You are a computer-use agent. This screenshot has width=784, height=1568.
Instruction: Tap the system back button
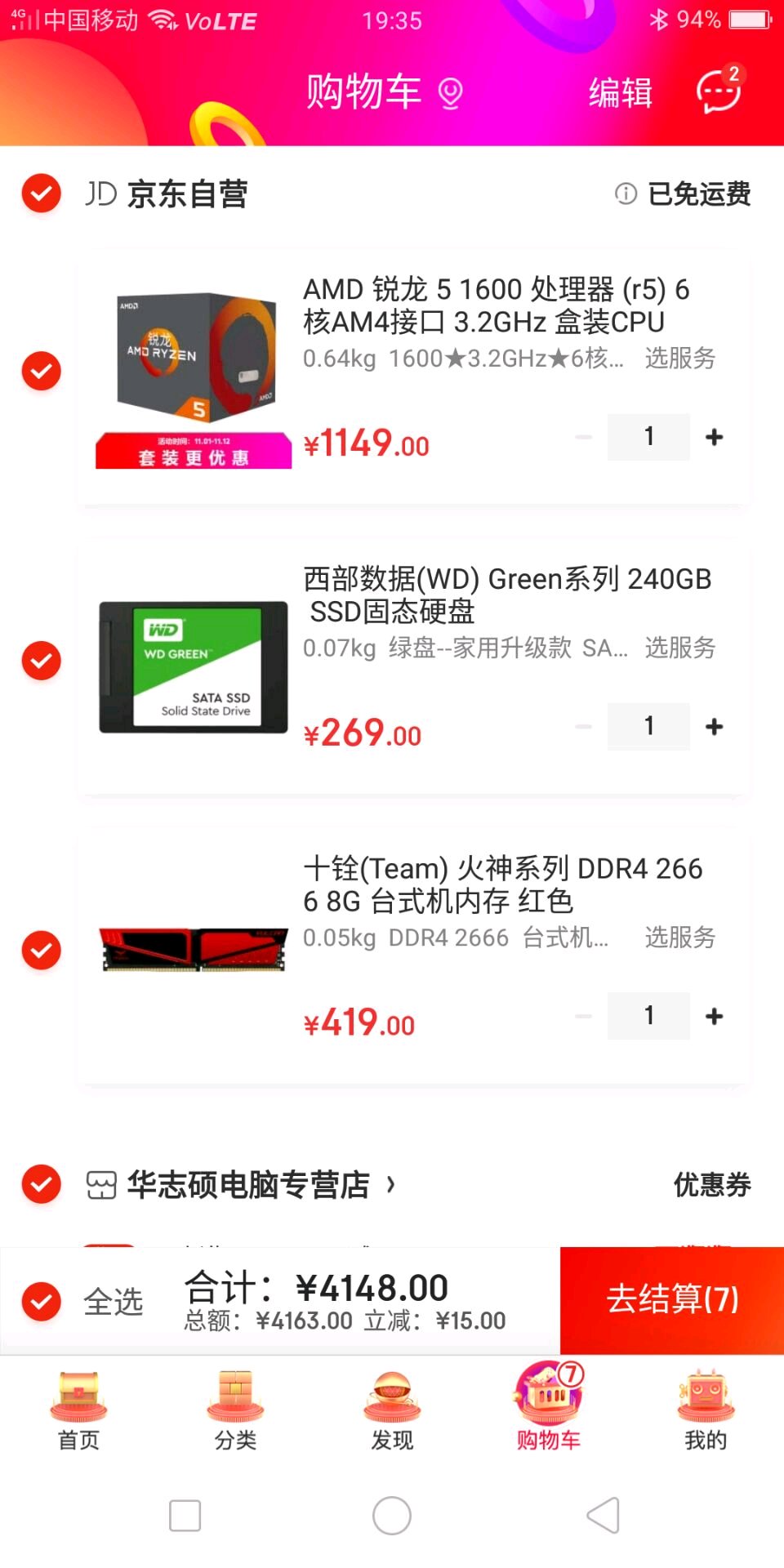(x=604, y=1516)
